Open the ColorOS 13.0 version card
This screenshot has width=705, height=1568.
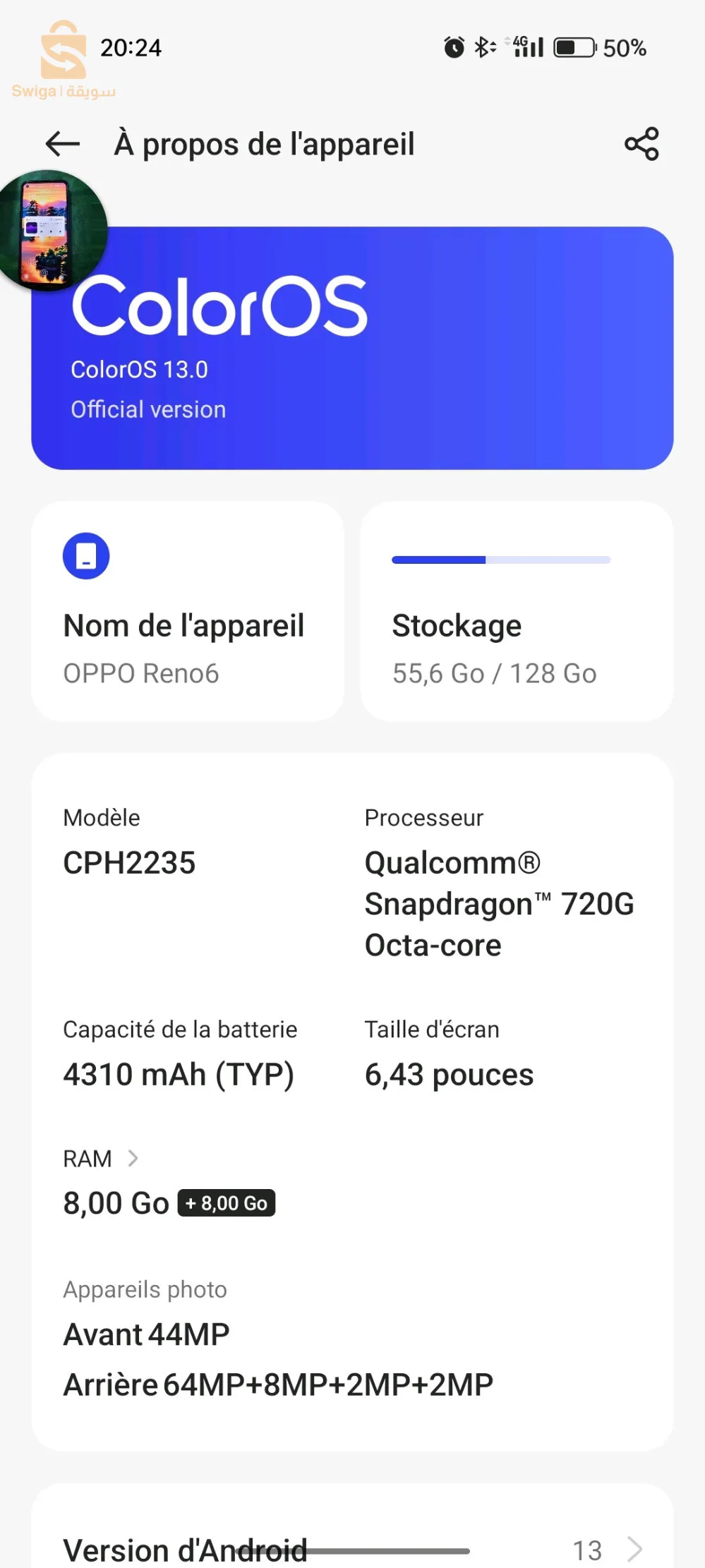(x=353, y=347)
